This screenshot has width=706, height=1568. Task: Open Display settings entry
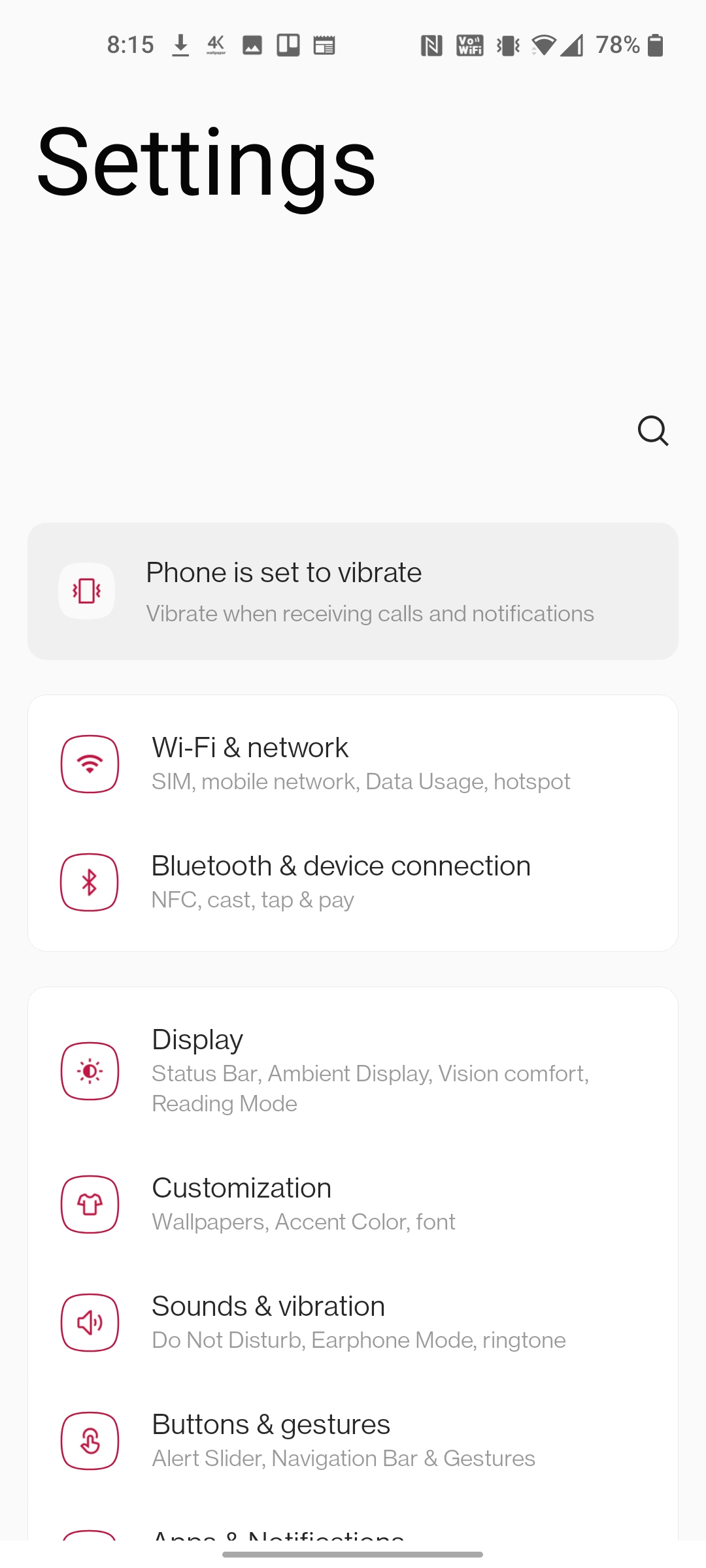[x=353, y=1070]
